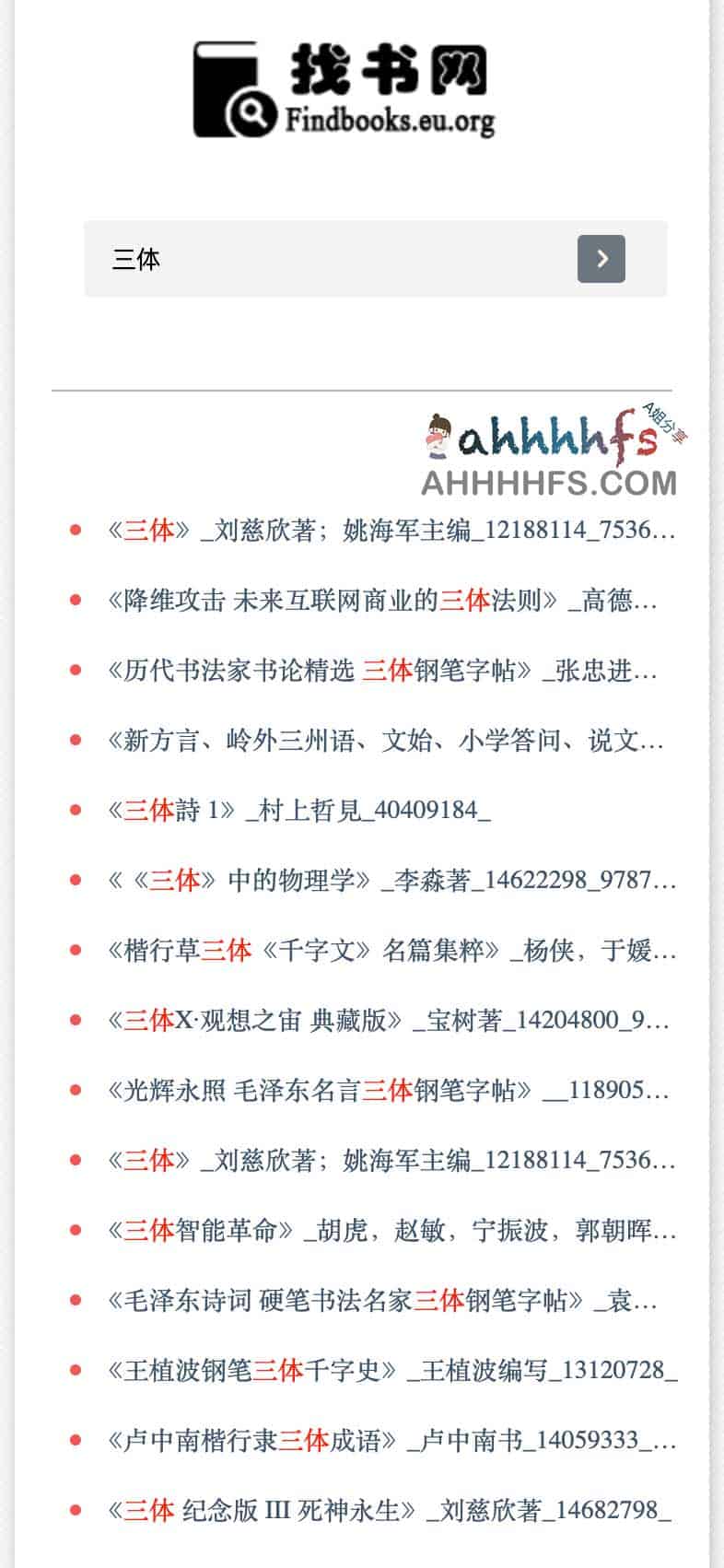Open the 《新方言、岭外三州语》 result

(x=387, y=742)
